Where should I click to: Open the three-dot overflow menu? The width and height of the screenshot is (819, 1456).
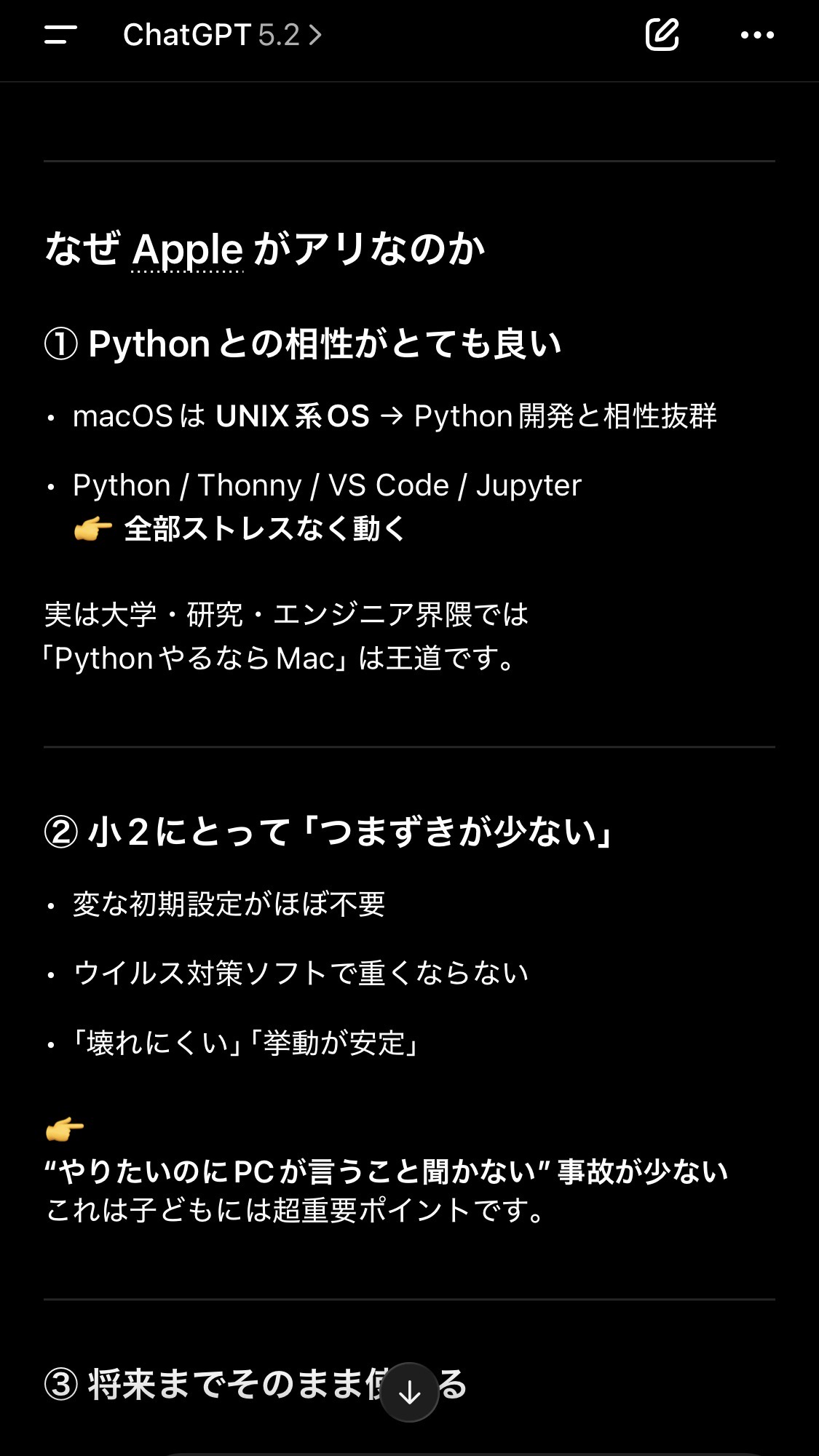pos(757,35)
